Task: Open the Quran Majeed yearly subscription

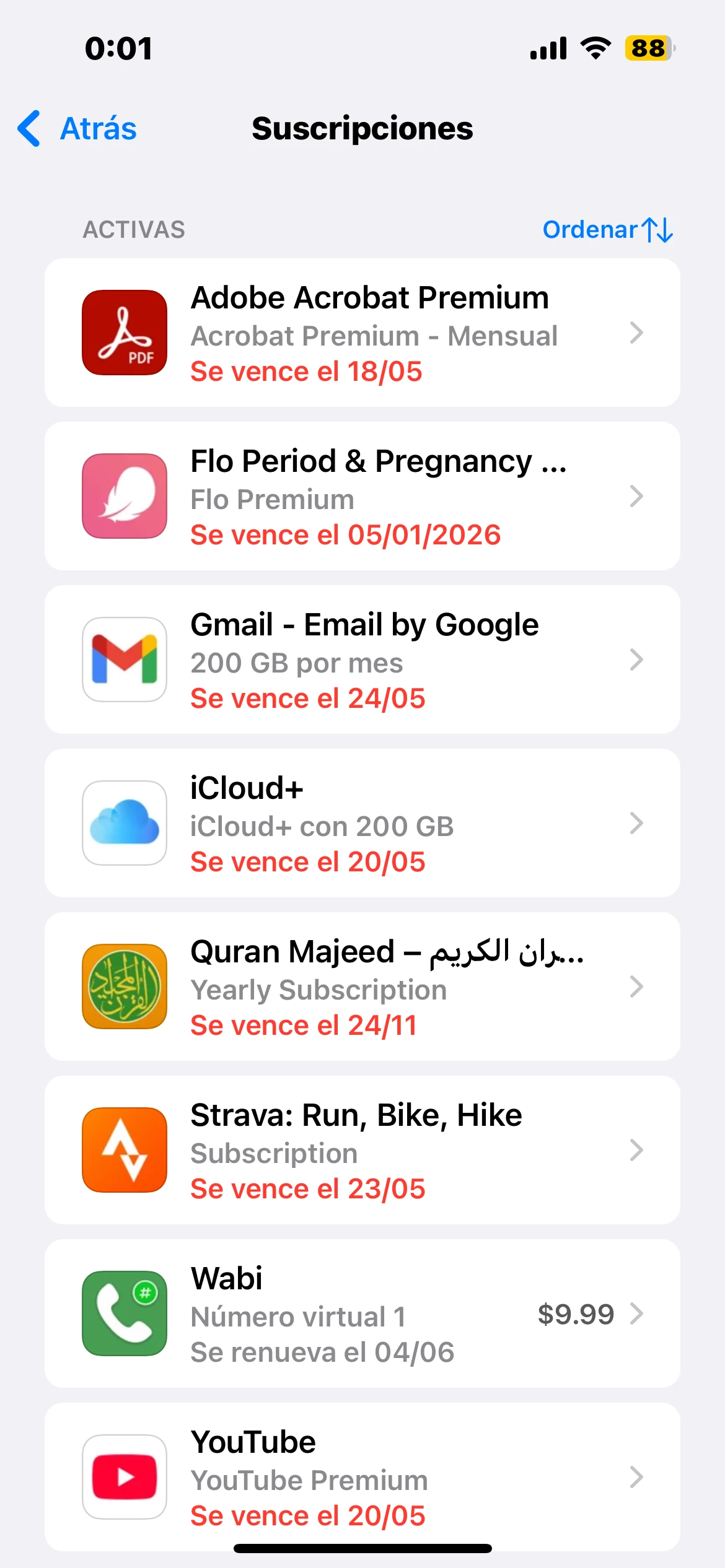Action: [x=362, y=987]
